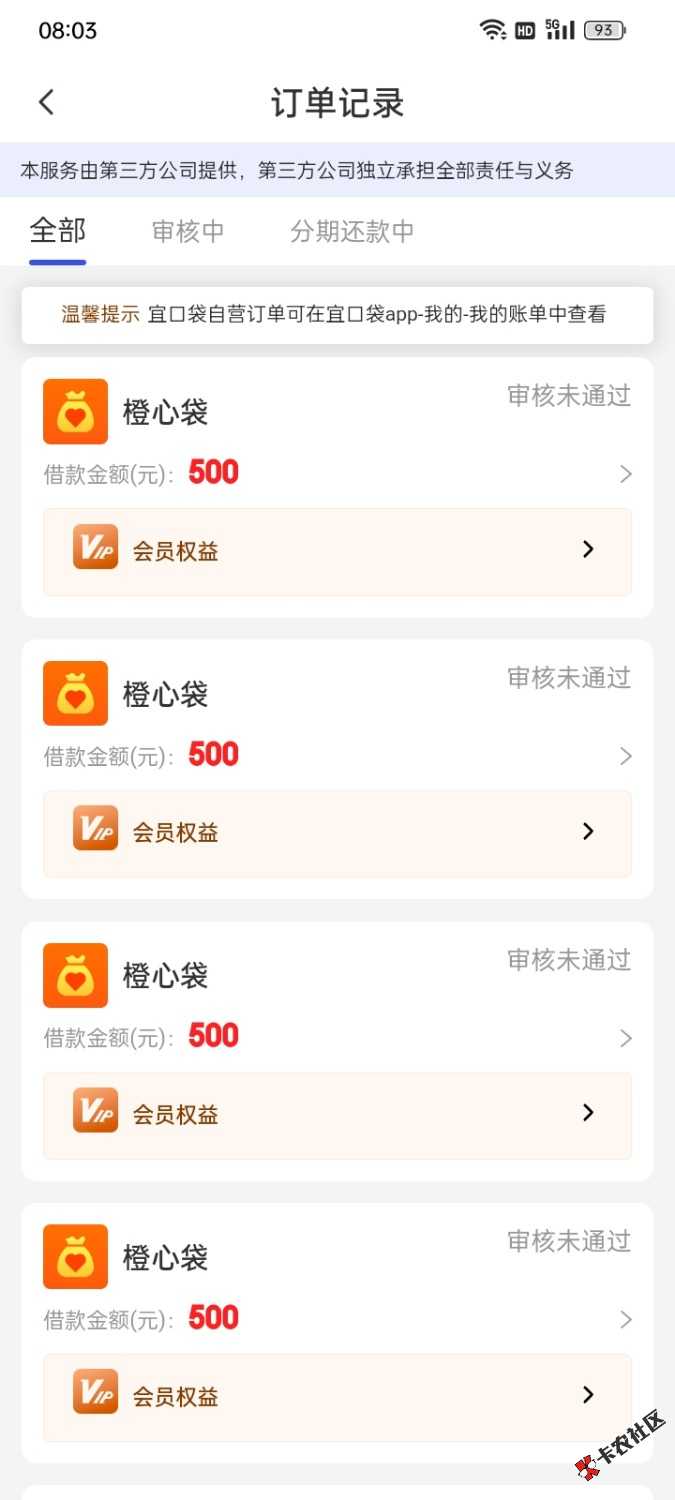Open the first 橙心袋 order card
The height and width of the screenshot is (1500, 675).
pos(336,440)
